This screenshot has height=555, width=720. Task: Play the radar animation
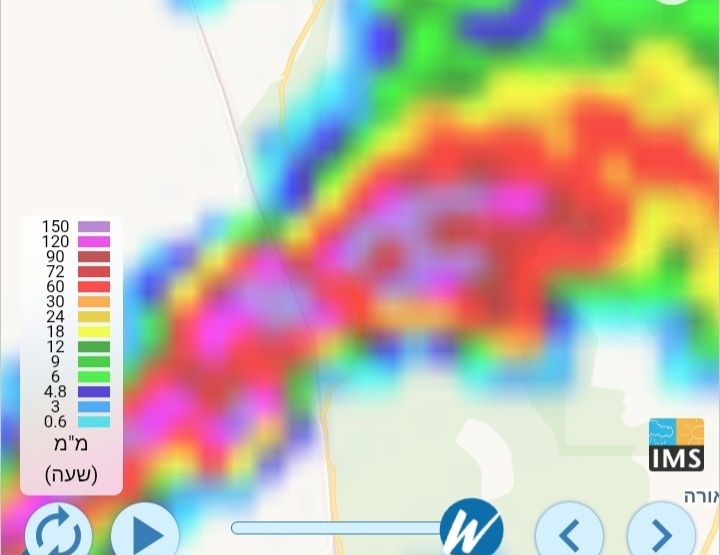pos(144,534)
